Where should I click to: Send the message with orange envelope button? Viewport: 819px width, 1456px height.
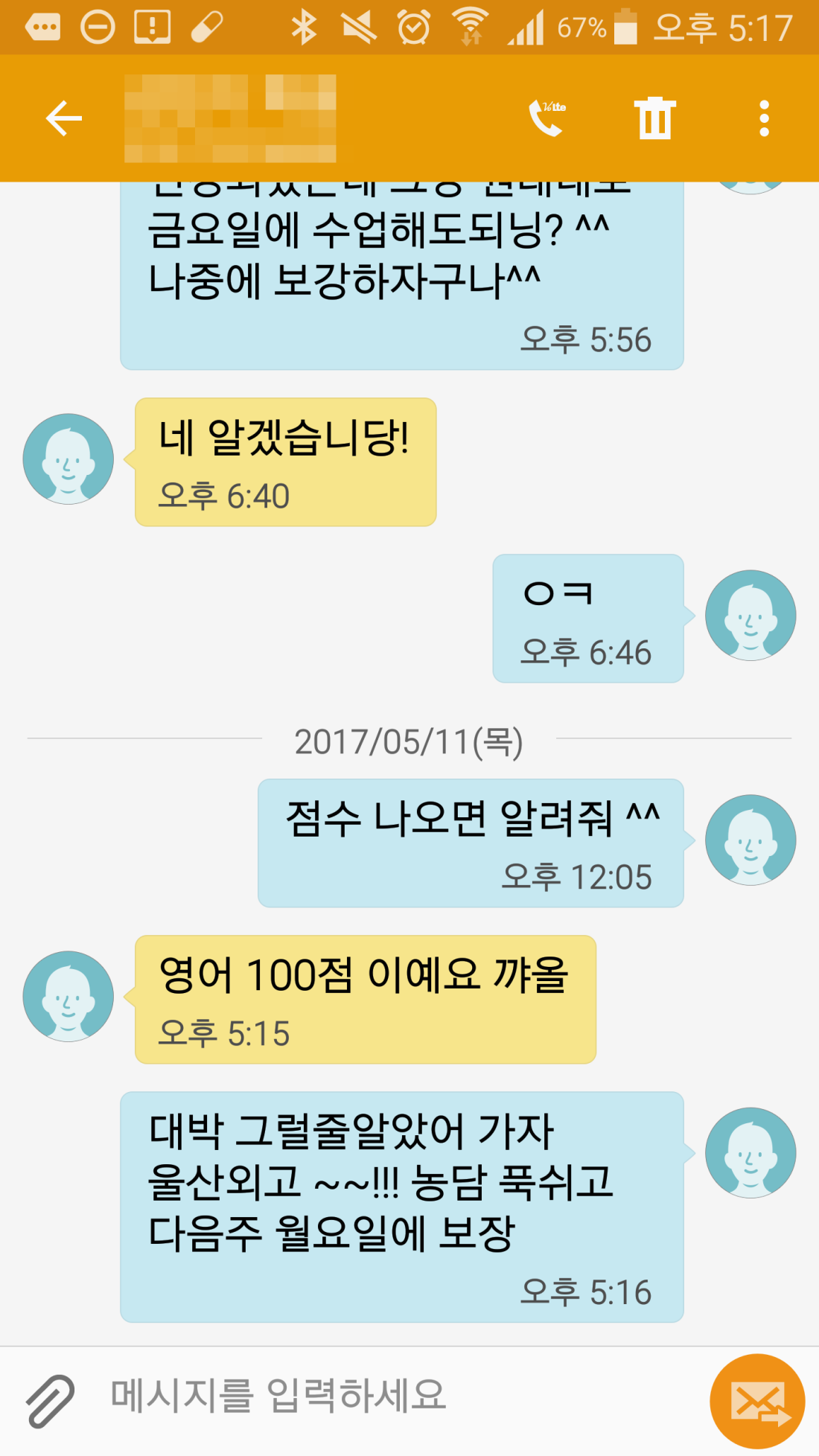point(757,1402)
